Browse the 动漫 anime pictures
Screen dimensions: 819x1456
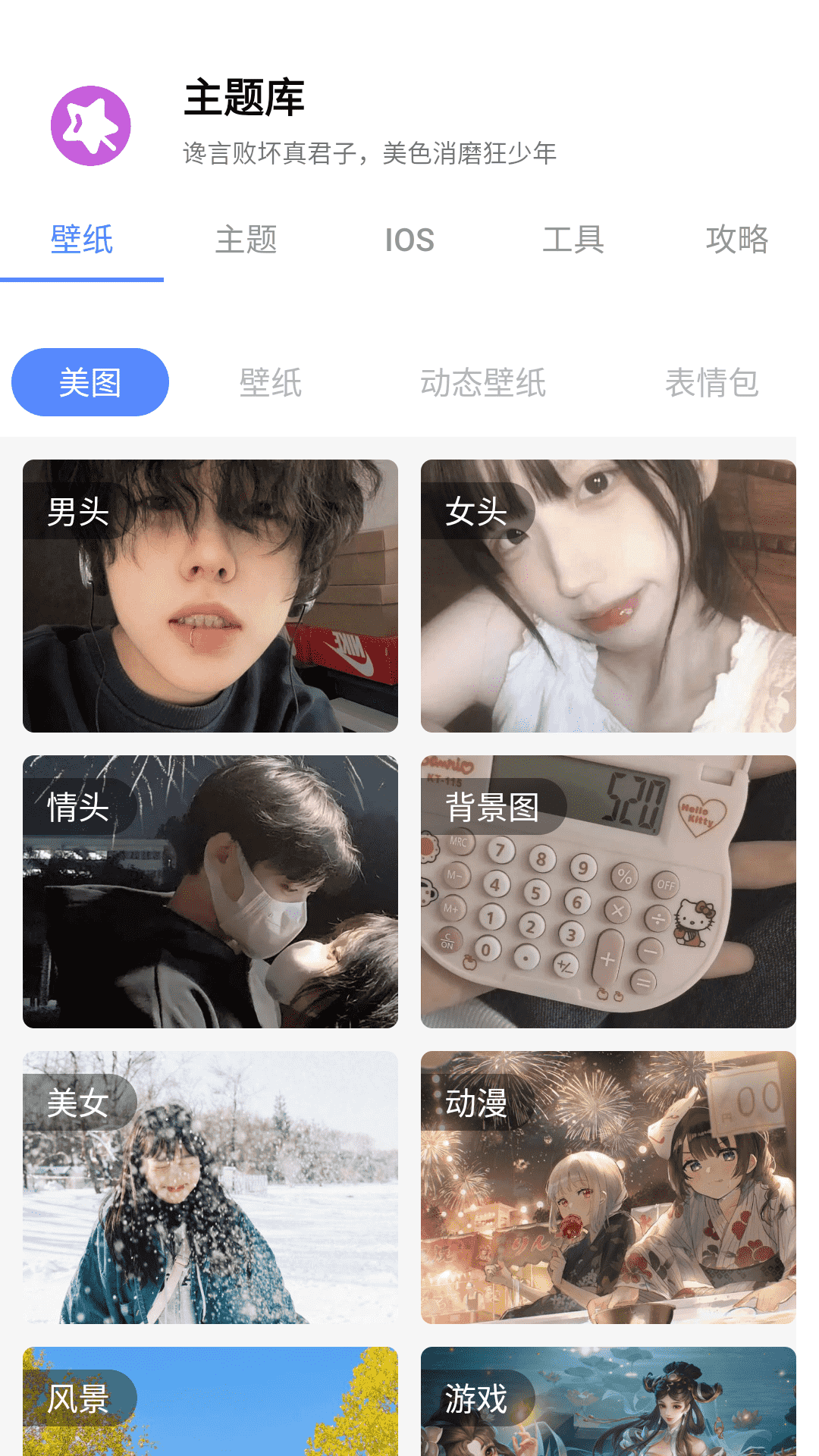click(x=608, y=1188)
